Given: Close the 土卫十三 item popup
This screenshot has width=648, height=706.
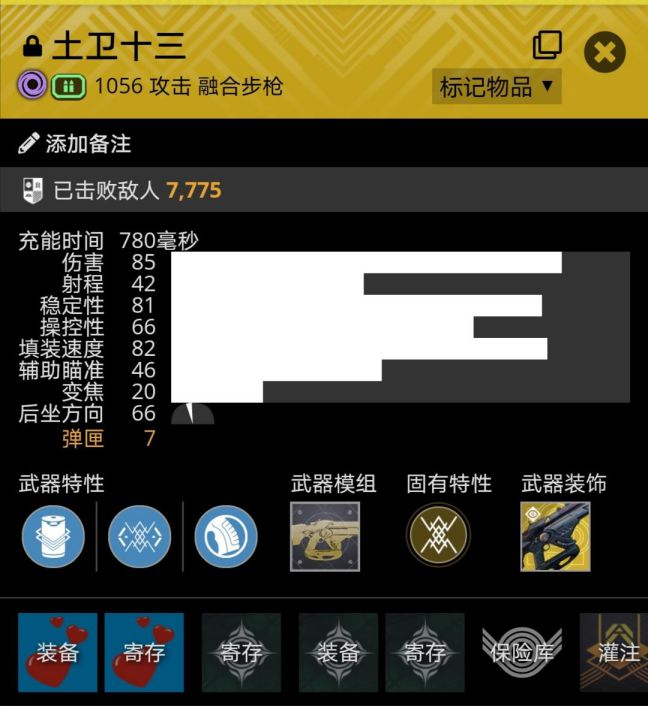Looking at the screenshot, I should point(605,52).
